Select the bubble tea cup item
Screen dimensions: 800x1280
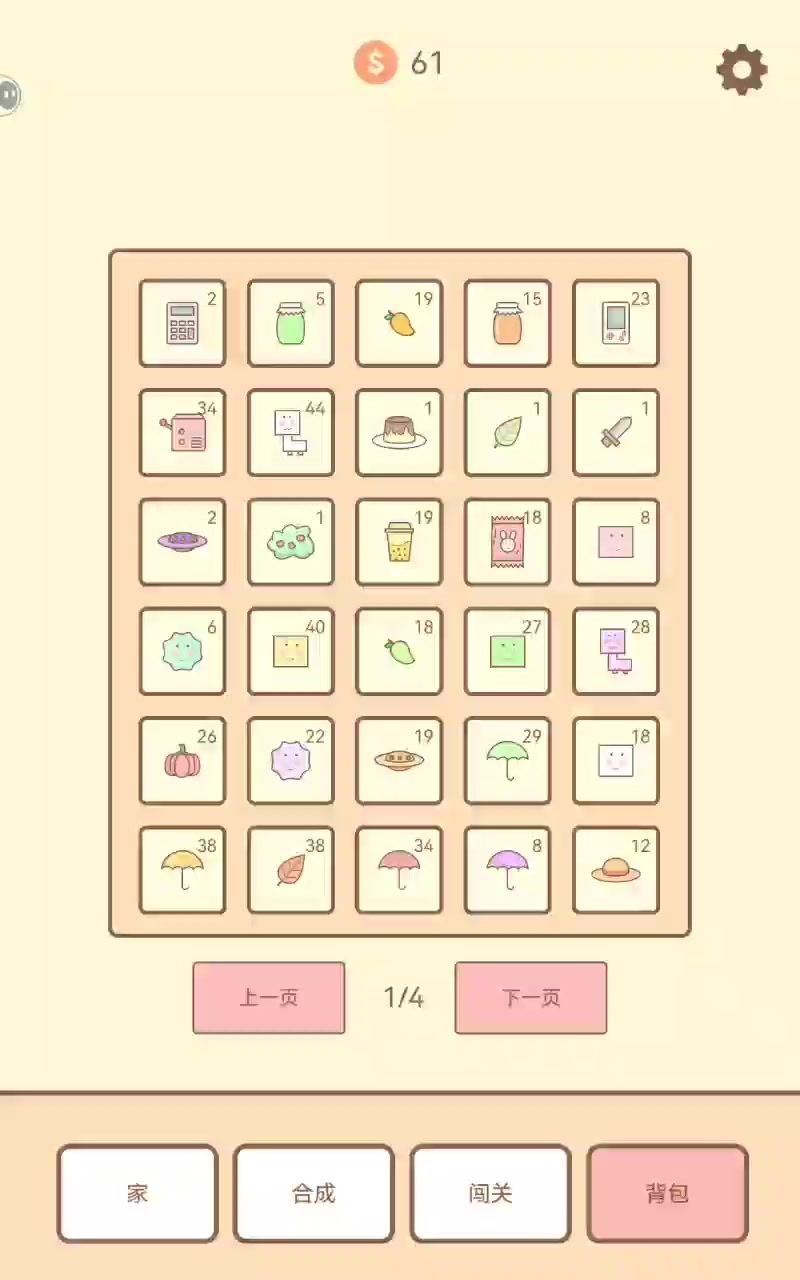(399, 542)
